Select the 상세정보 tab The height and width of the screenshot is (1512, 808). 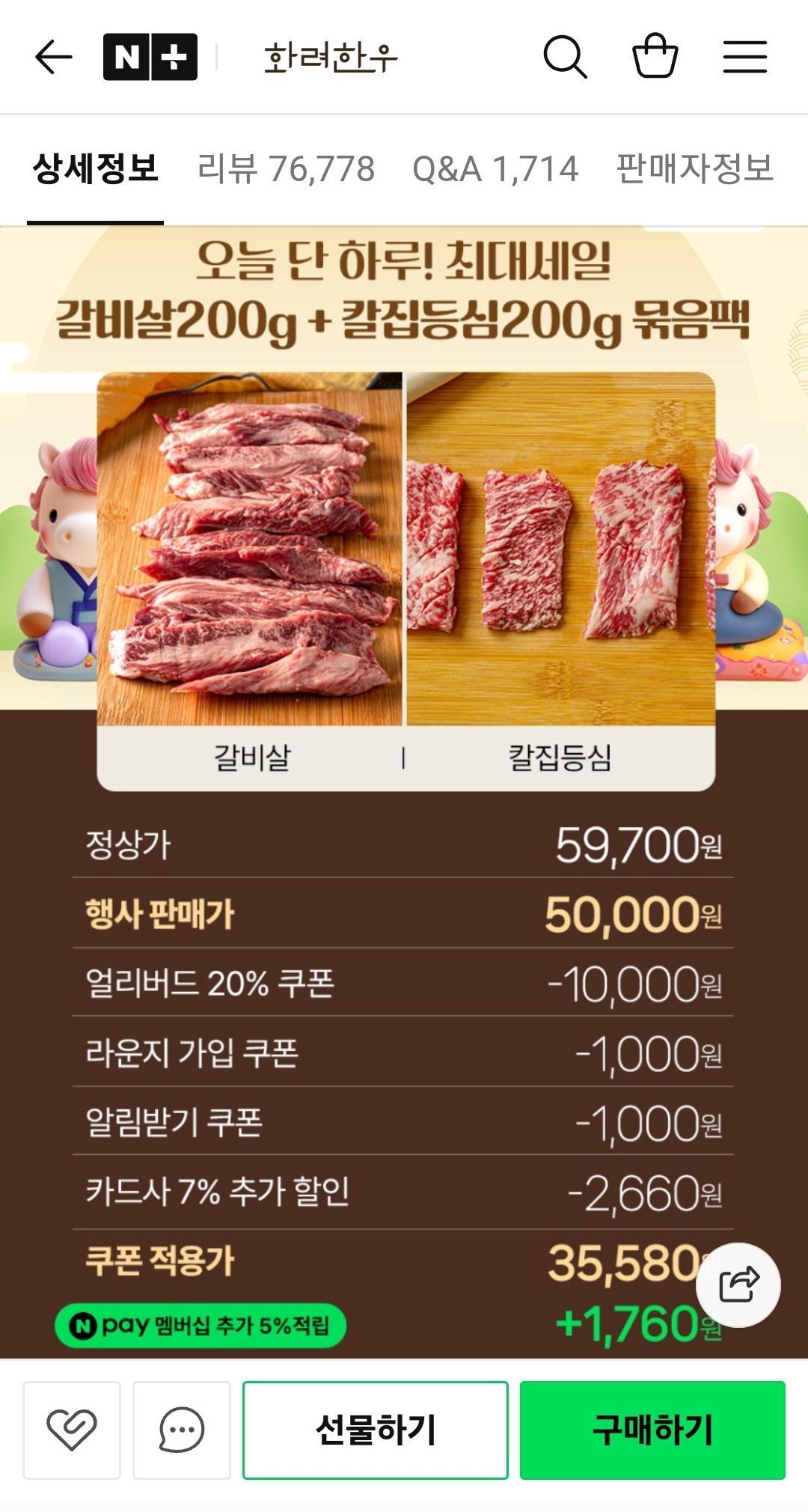tap(95, 169)
